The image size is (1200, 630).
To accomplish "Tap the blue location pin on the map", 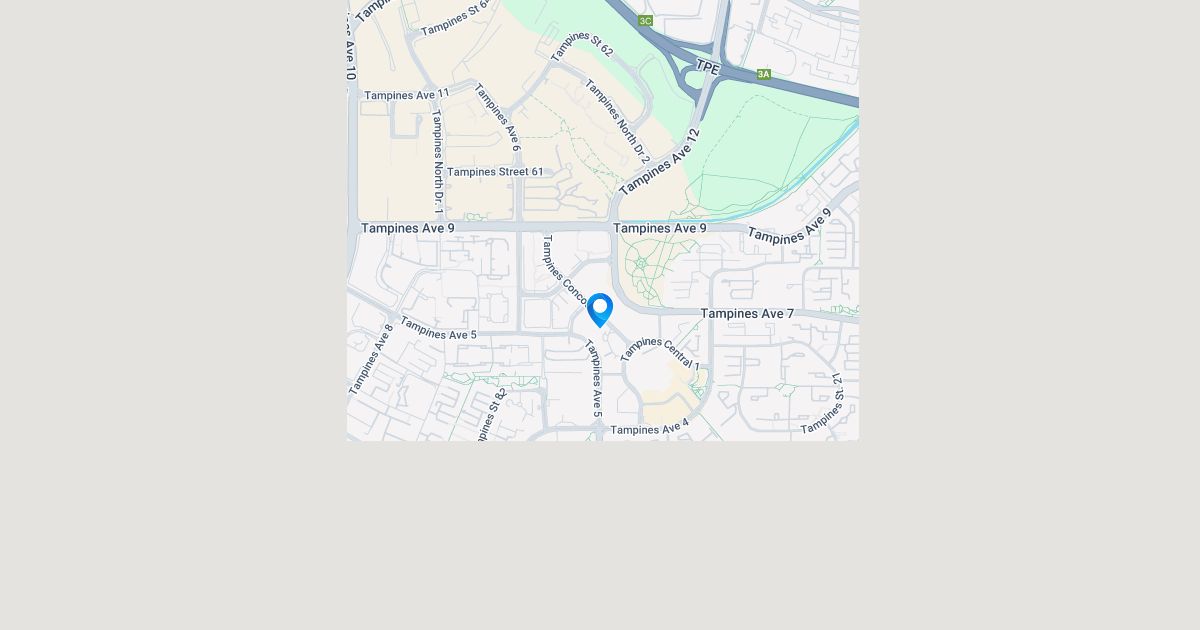I will pos(599,308).
